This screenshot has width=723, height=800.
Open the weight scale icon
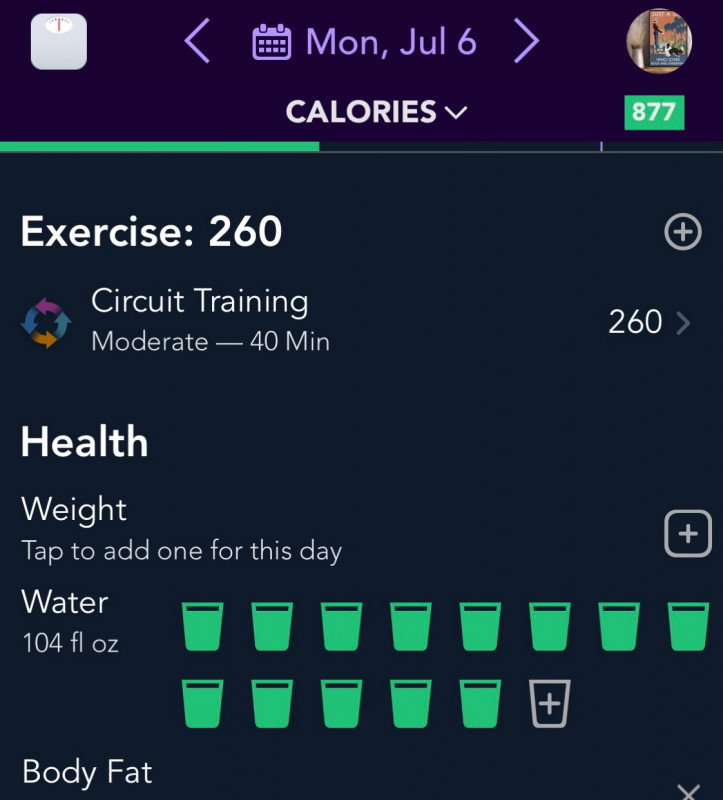click(x=59, y=42)
